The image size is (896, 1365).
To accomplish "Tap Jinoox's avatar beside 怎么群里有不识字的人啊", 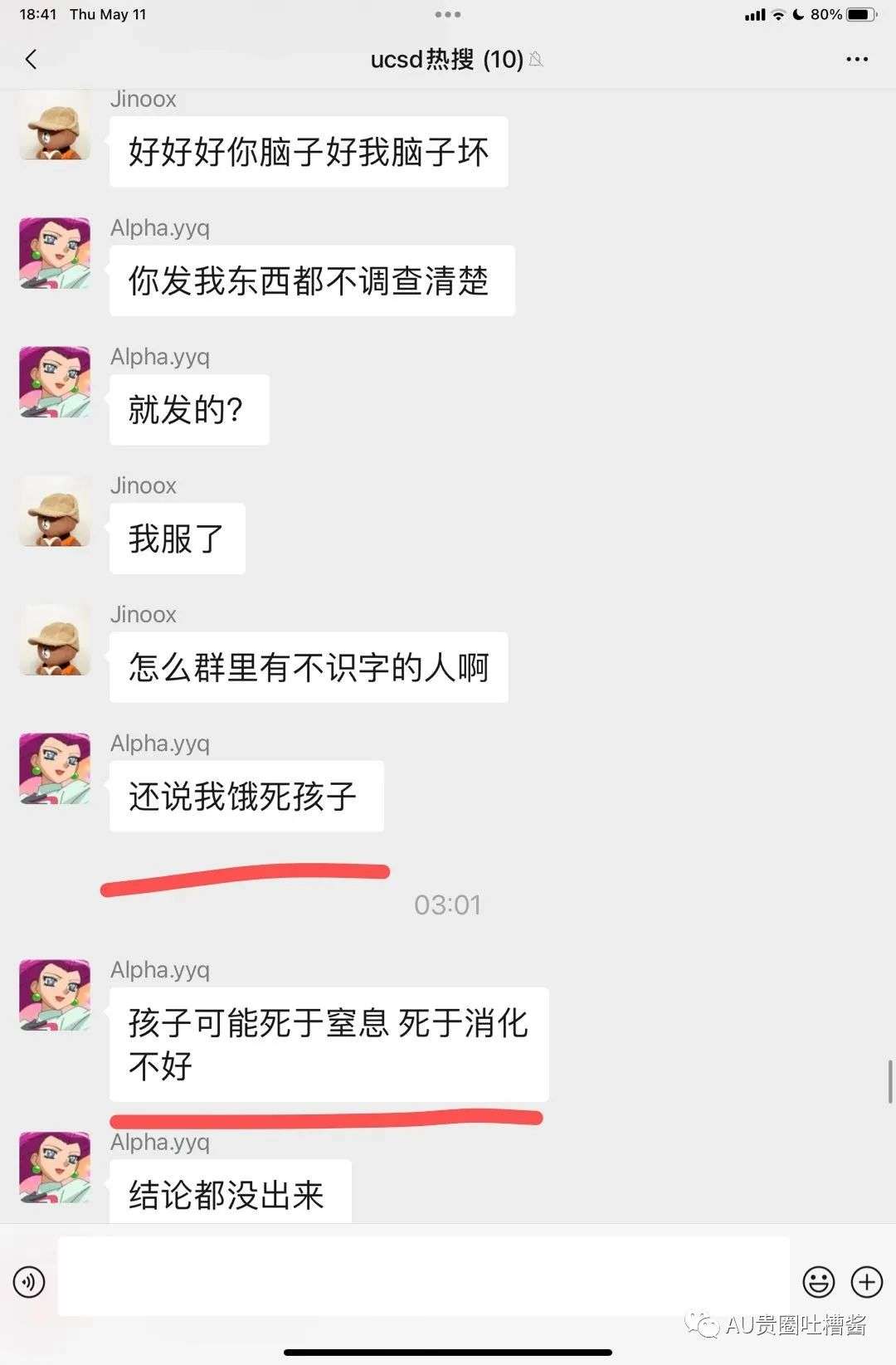I will [55, 640].
